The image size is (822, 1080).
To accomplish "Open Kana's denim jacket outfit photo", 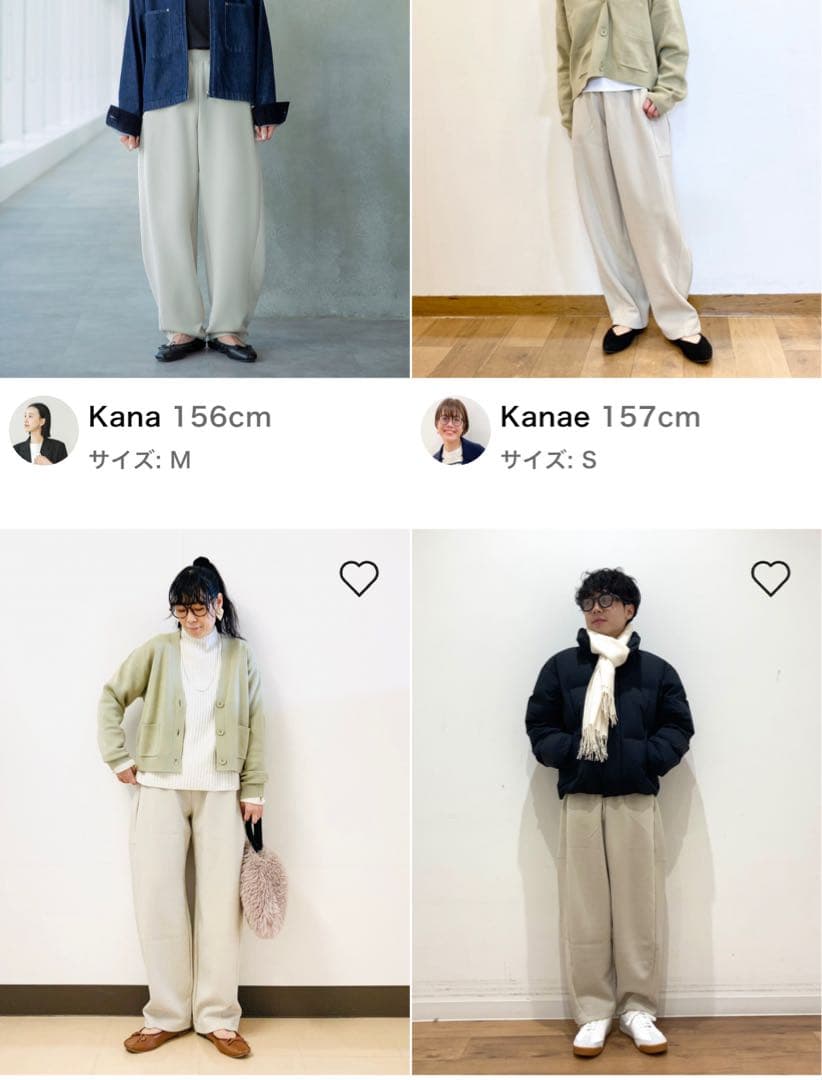I will click(x=204, y=190).
